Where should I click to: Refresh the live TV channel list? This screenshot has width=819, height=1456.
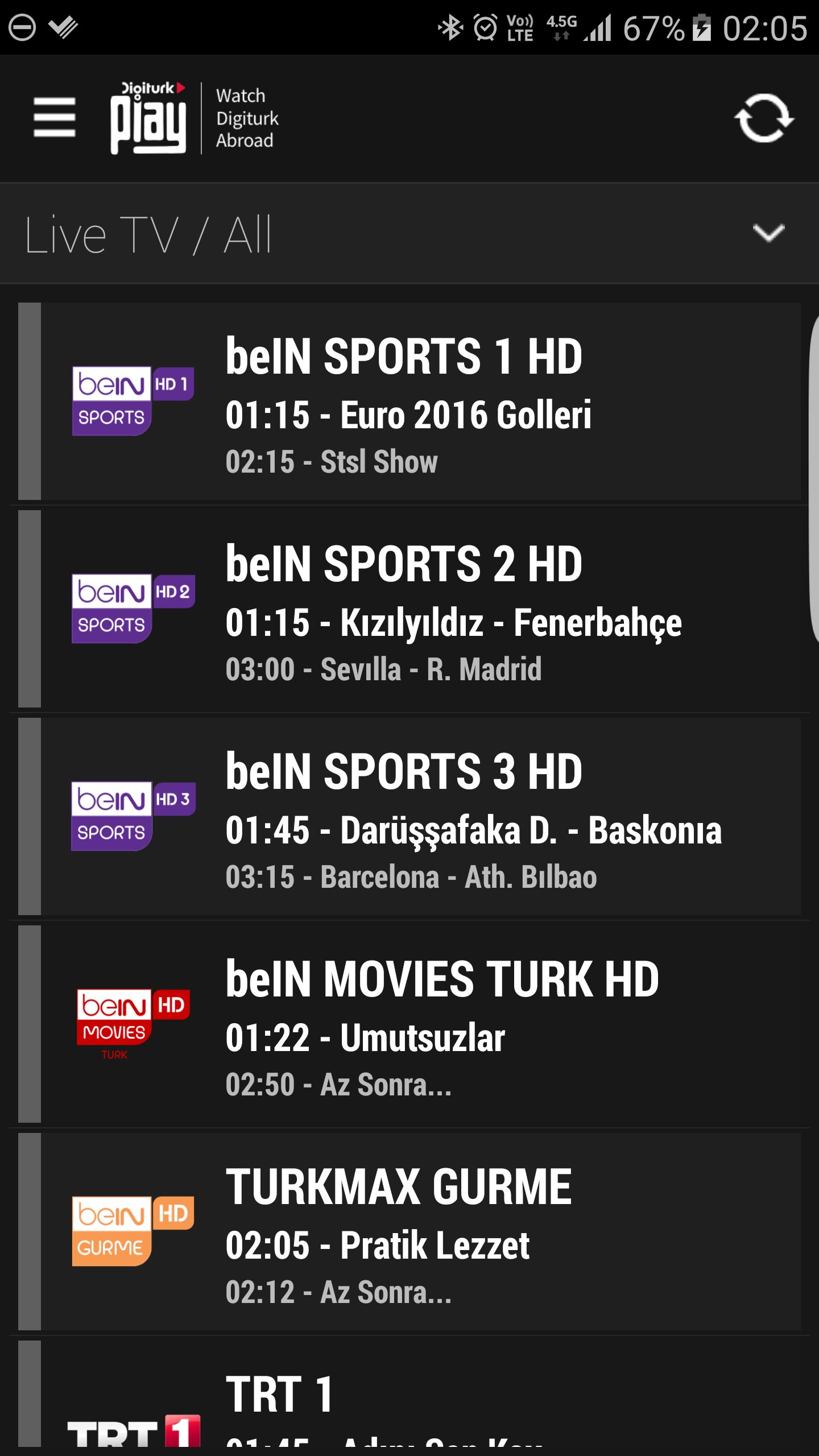[763, 118]
